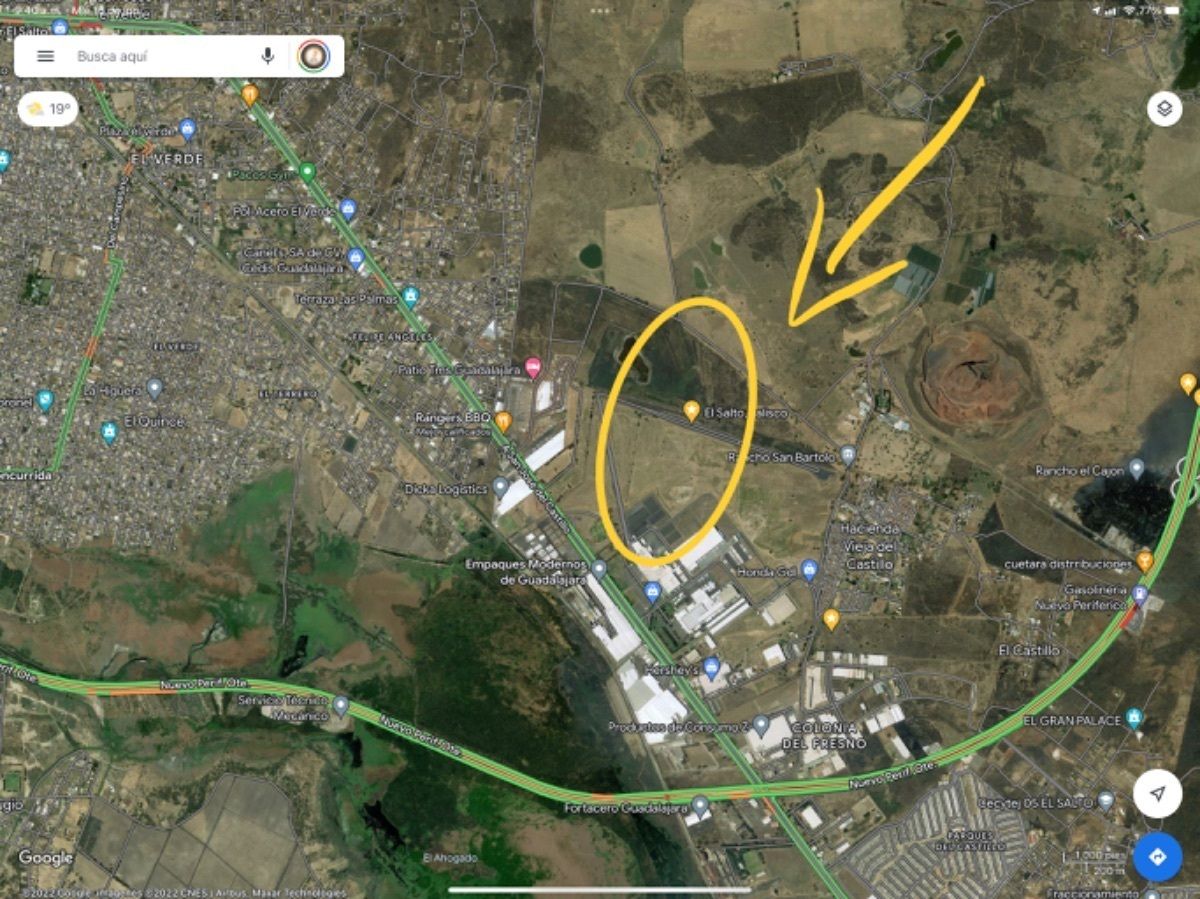Open the Dicka Logistics marker
1200x899 pixels.
pos(501,488)
